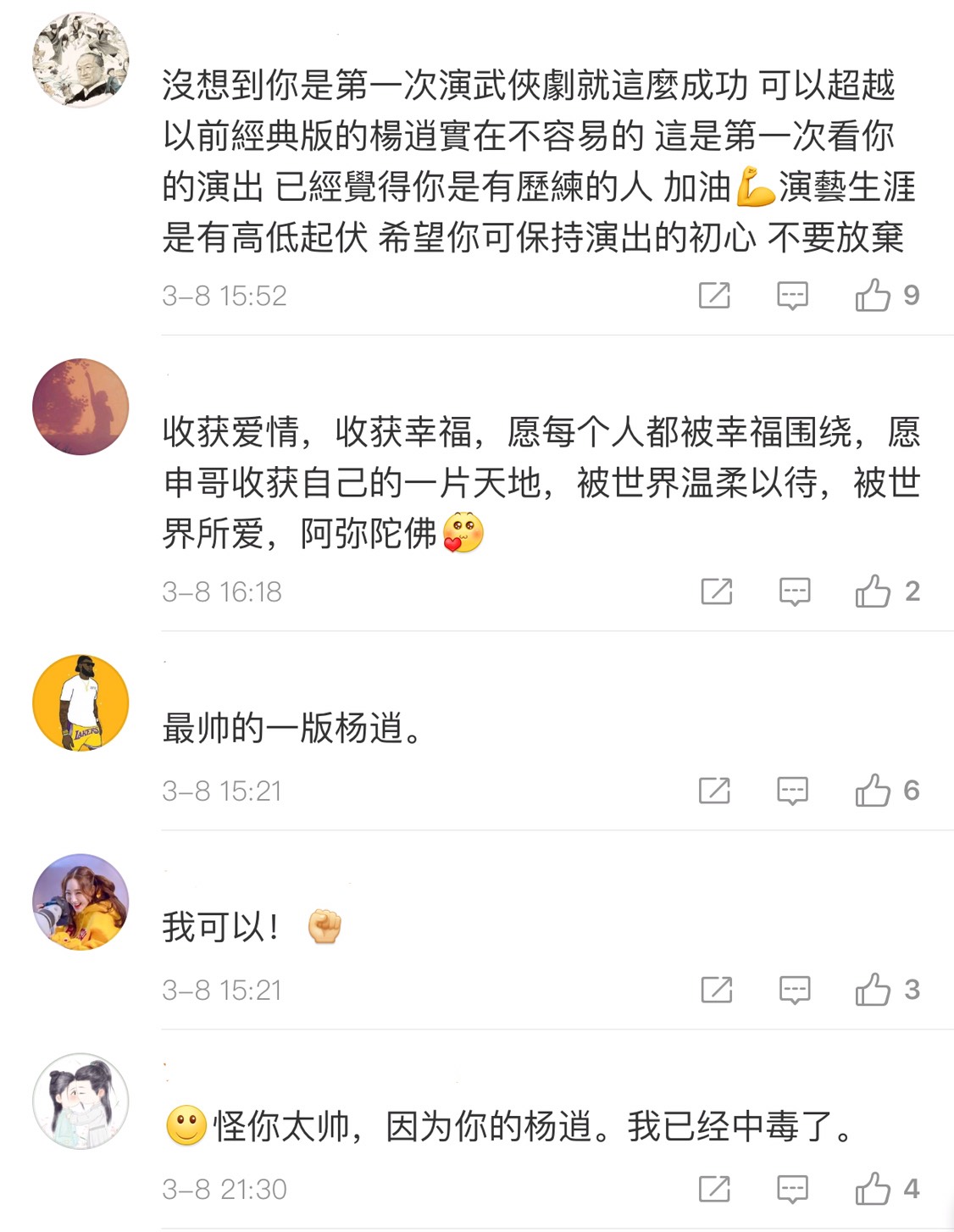
Task: Repost the 最帅的一版杨逍 comment
Action: 714,791
